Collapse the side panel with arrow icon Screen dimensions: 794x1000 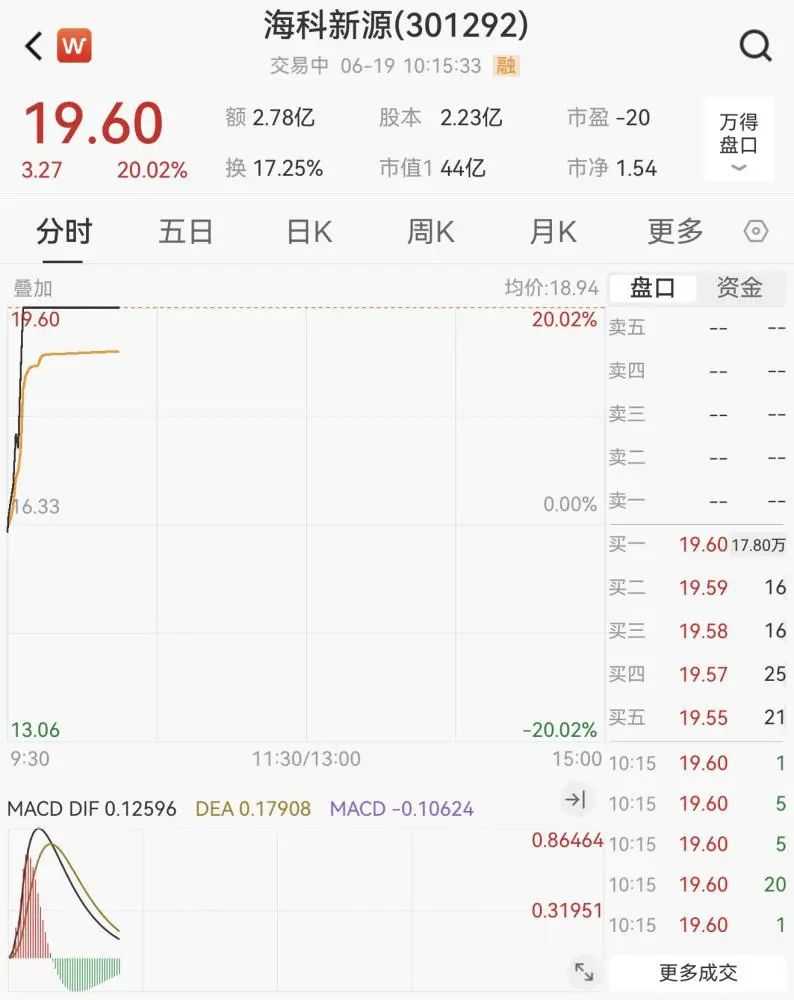pos(575,799)
